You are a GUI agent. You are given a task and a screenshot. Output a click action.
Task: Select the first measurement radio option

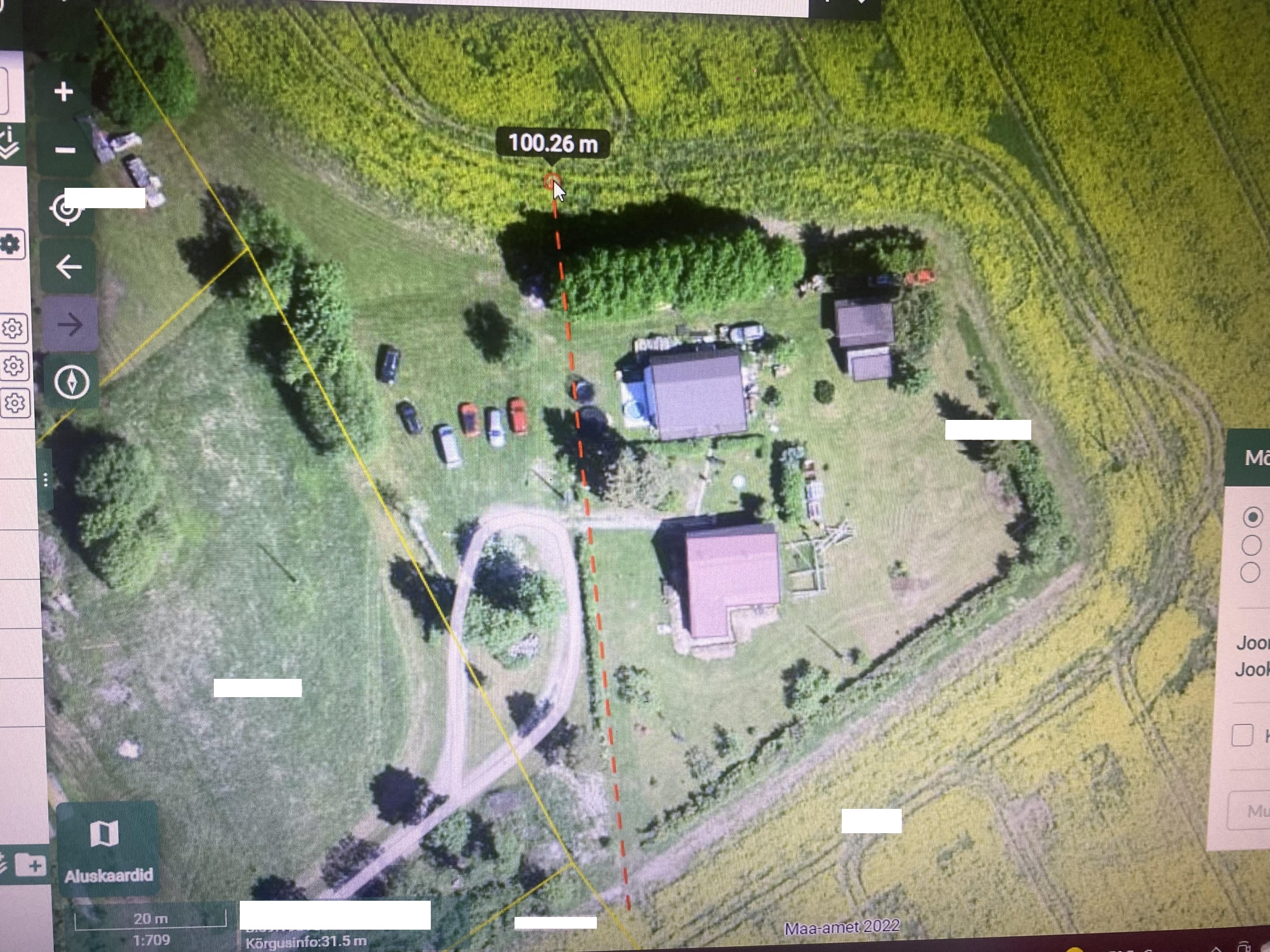click(x=1252, y=517)
